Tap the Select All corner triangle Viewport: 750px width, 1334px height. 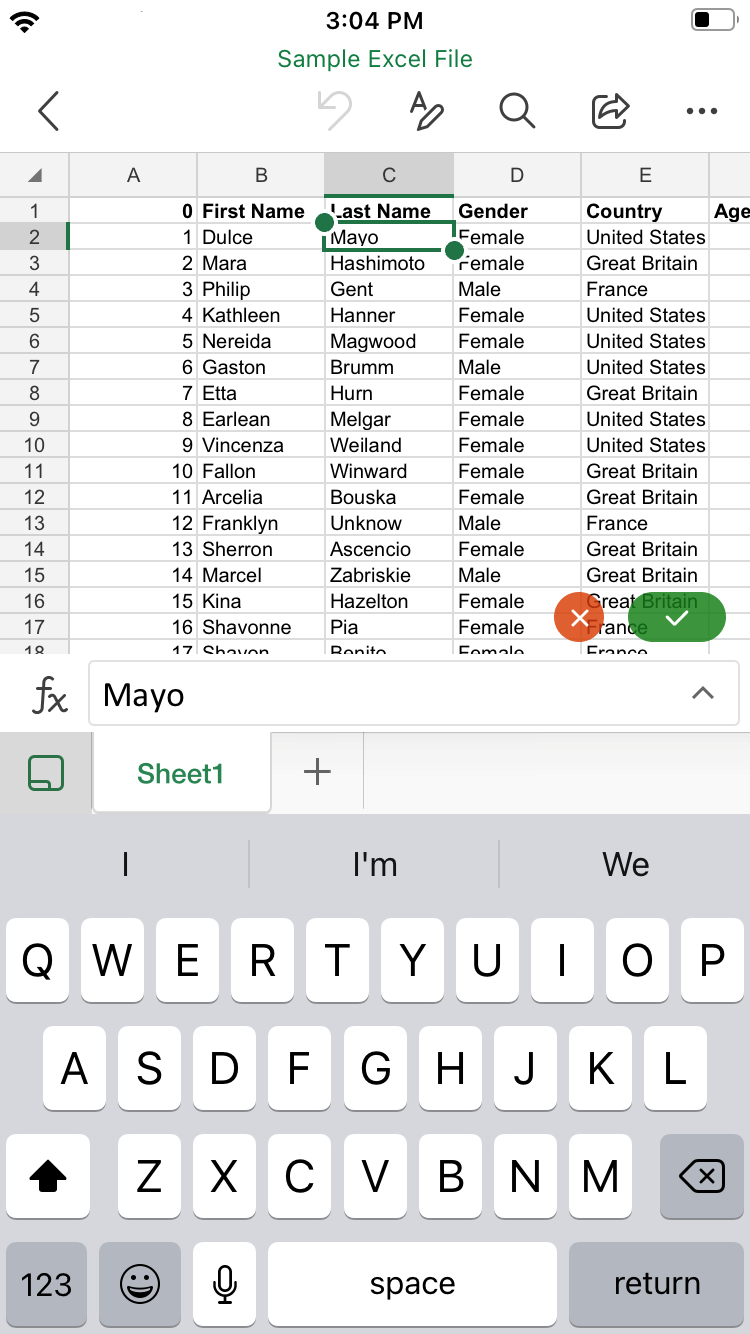(34, 175)
